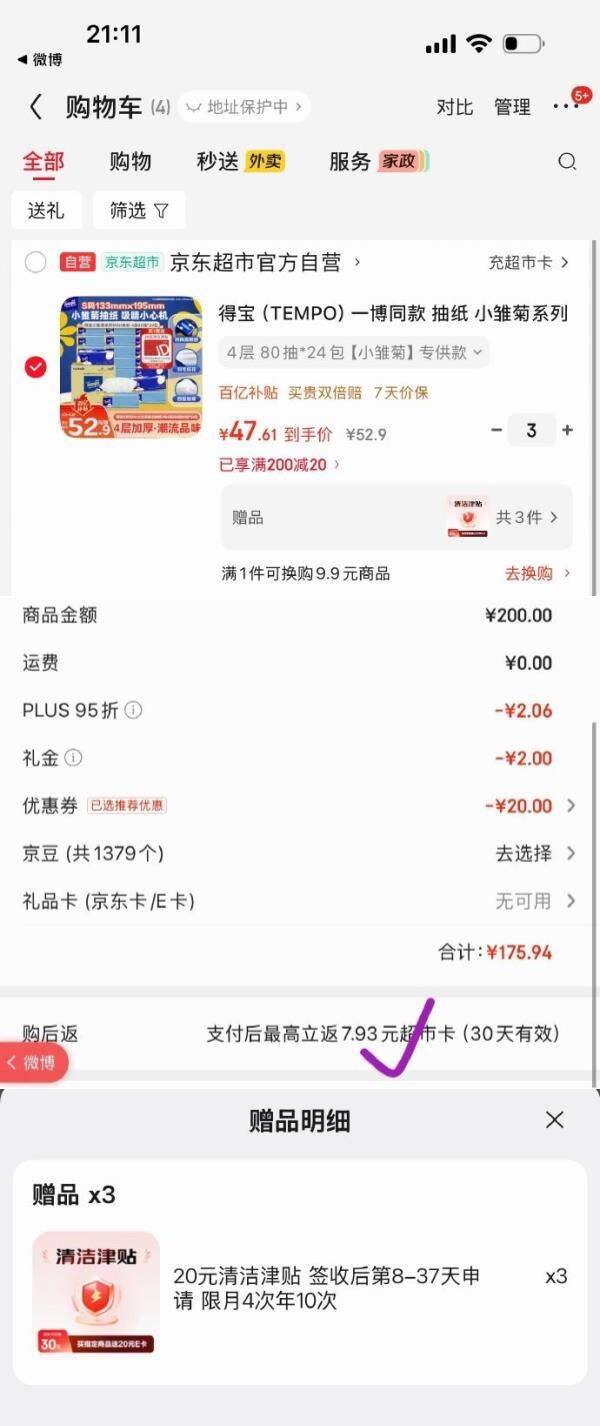Open the cart search icon
Image resolution: width=600 pixels, height=1426 pixels.
tap(567, 162)
